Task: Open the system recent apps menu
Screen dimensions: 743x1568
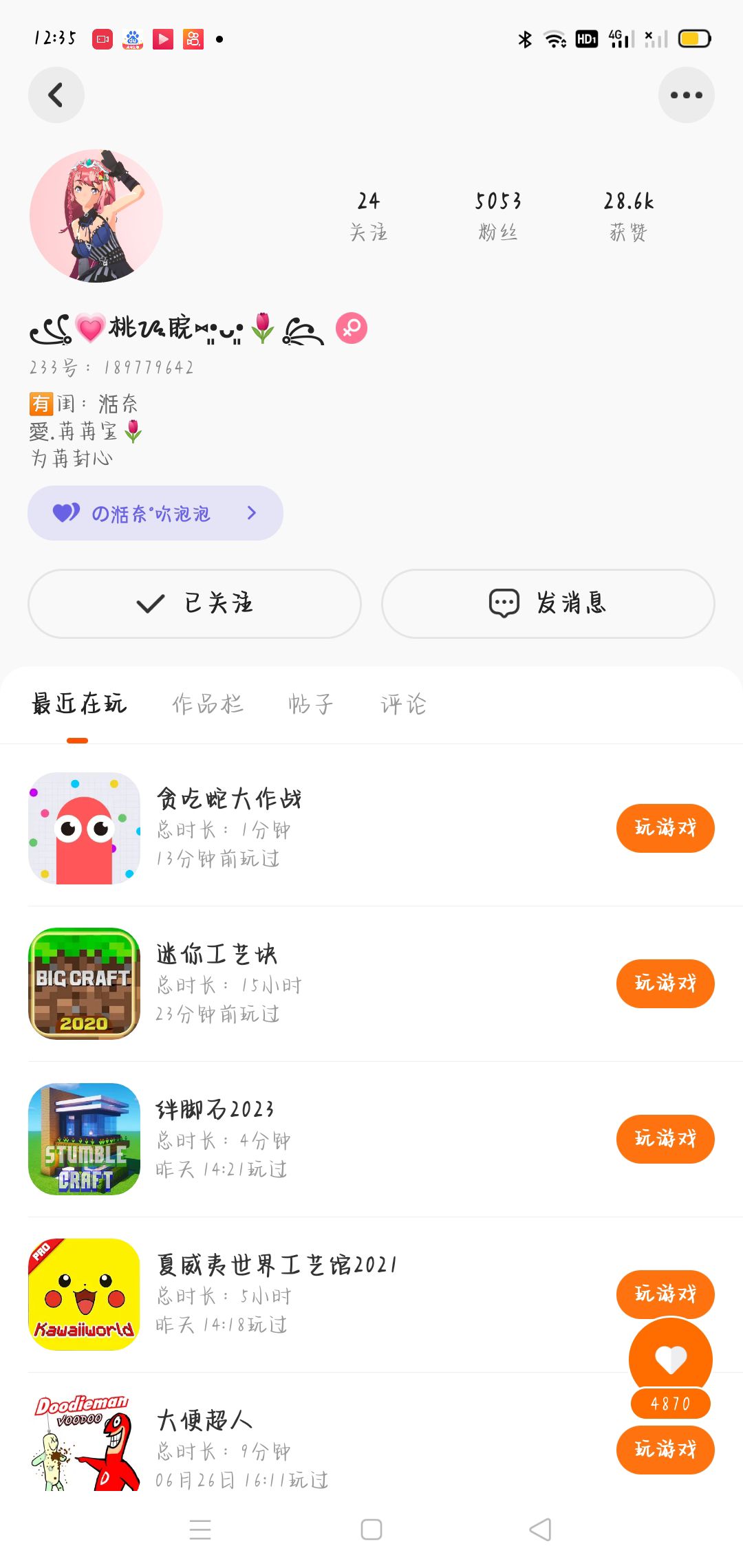Action: point(200,1529)
